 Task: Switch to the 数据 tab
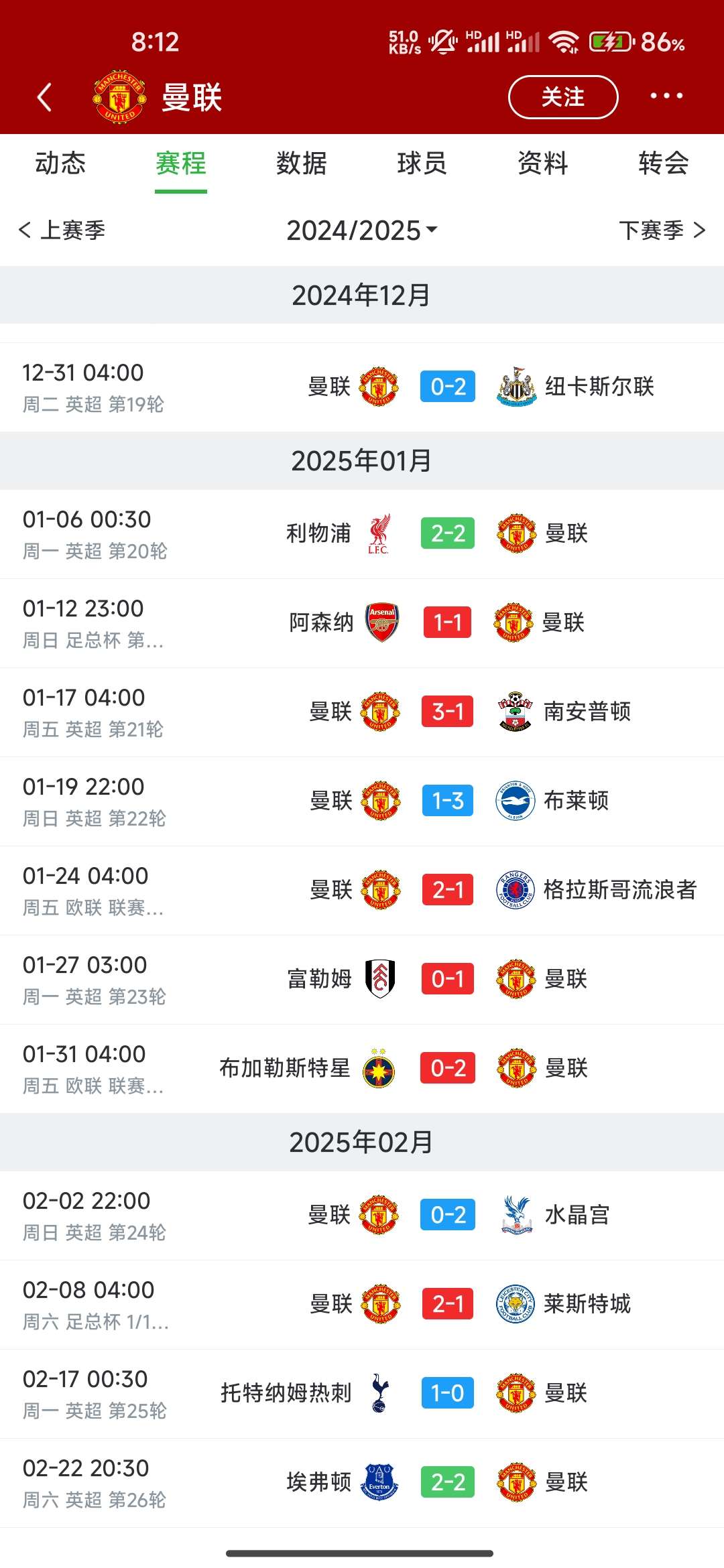pos(302,164)
